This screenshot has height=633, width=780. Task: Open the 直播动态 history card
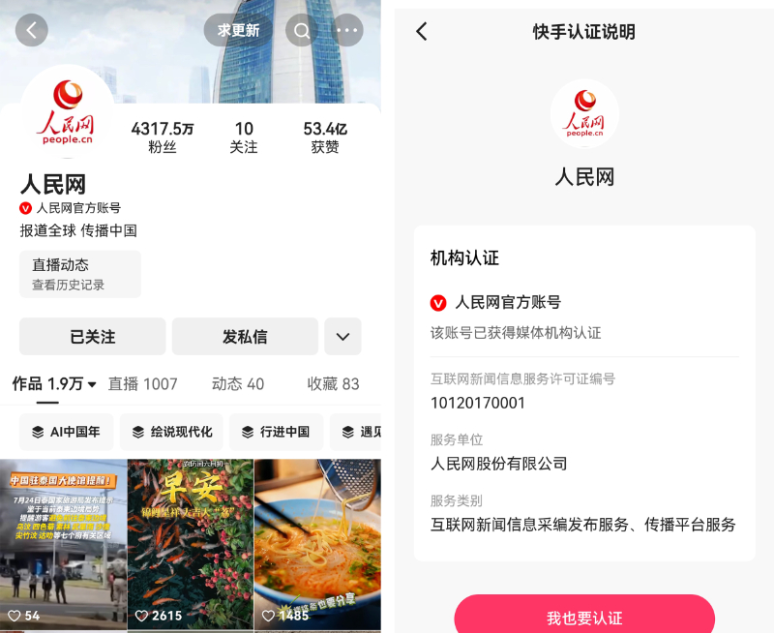[80, 274]
